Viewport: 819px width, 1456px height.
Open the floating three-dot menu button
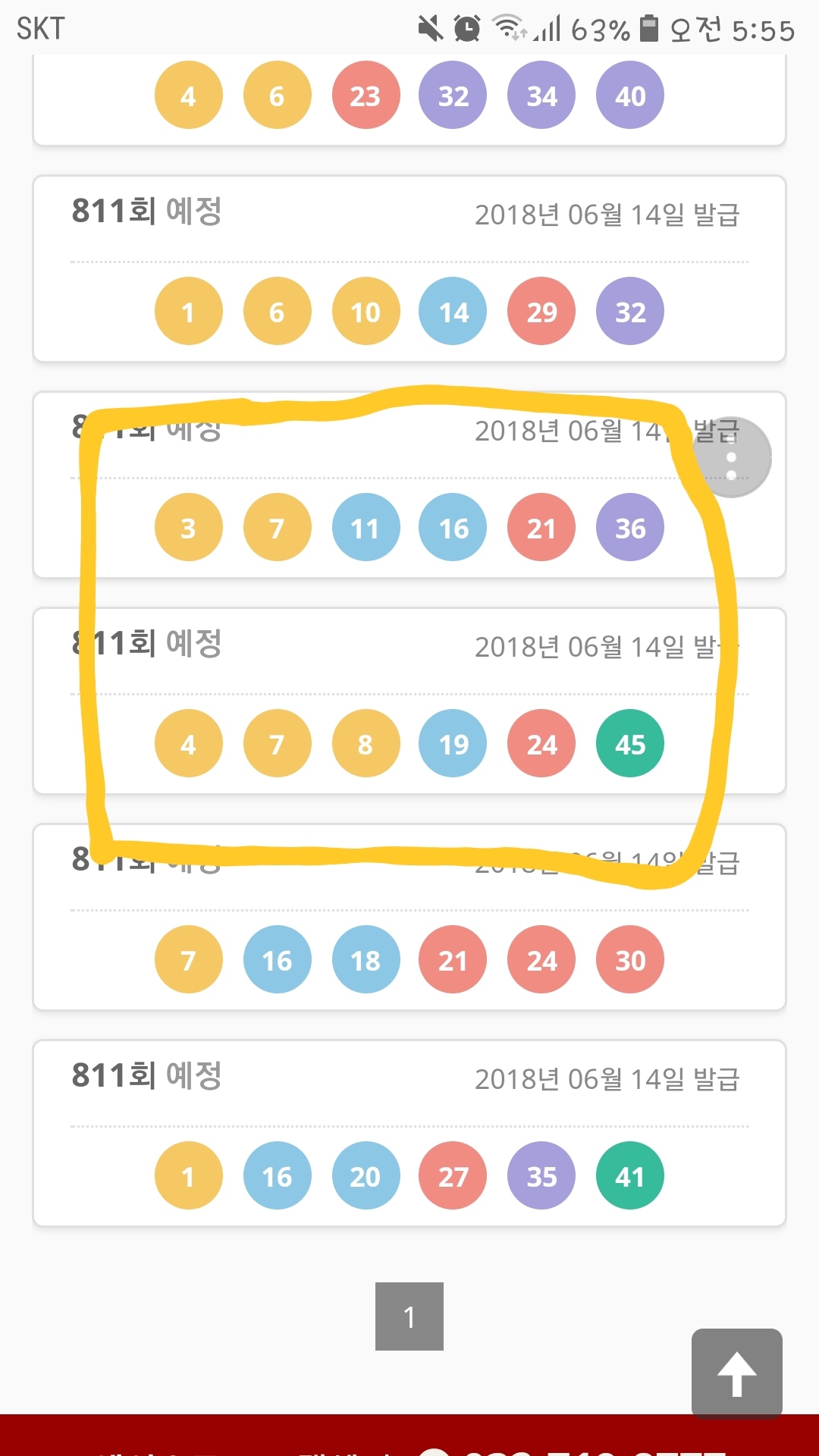[x=731, y=457]
